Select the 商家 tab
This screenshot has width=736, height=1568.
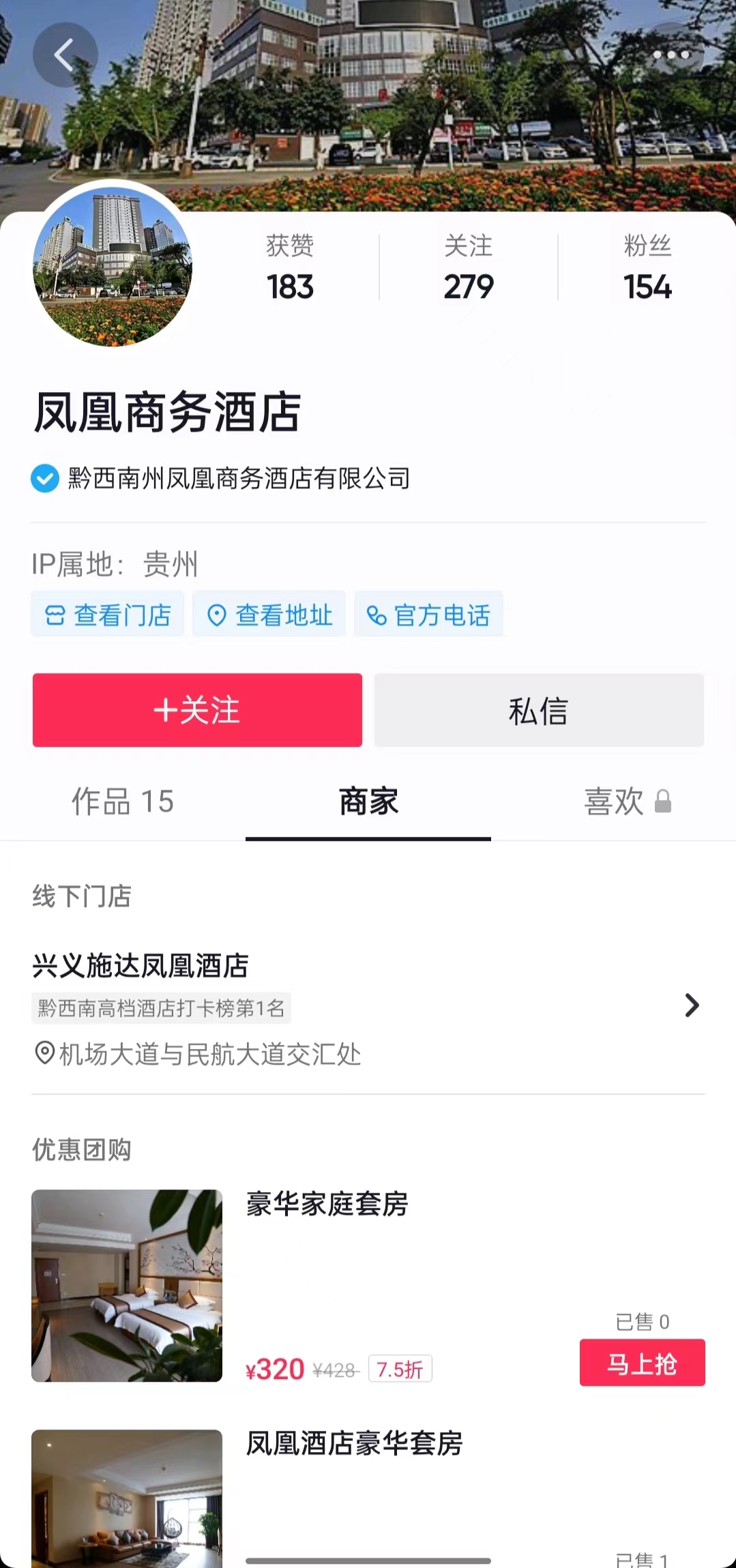[368, 801]
